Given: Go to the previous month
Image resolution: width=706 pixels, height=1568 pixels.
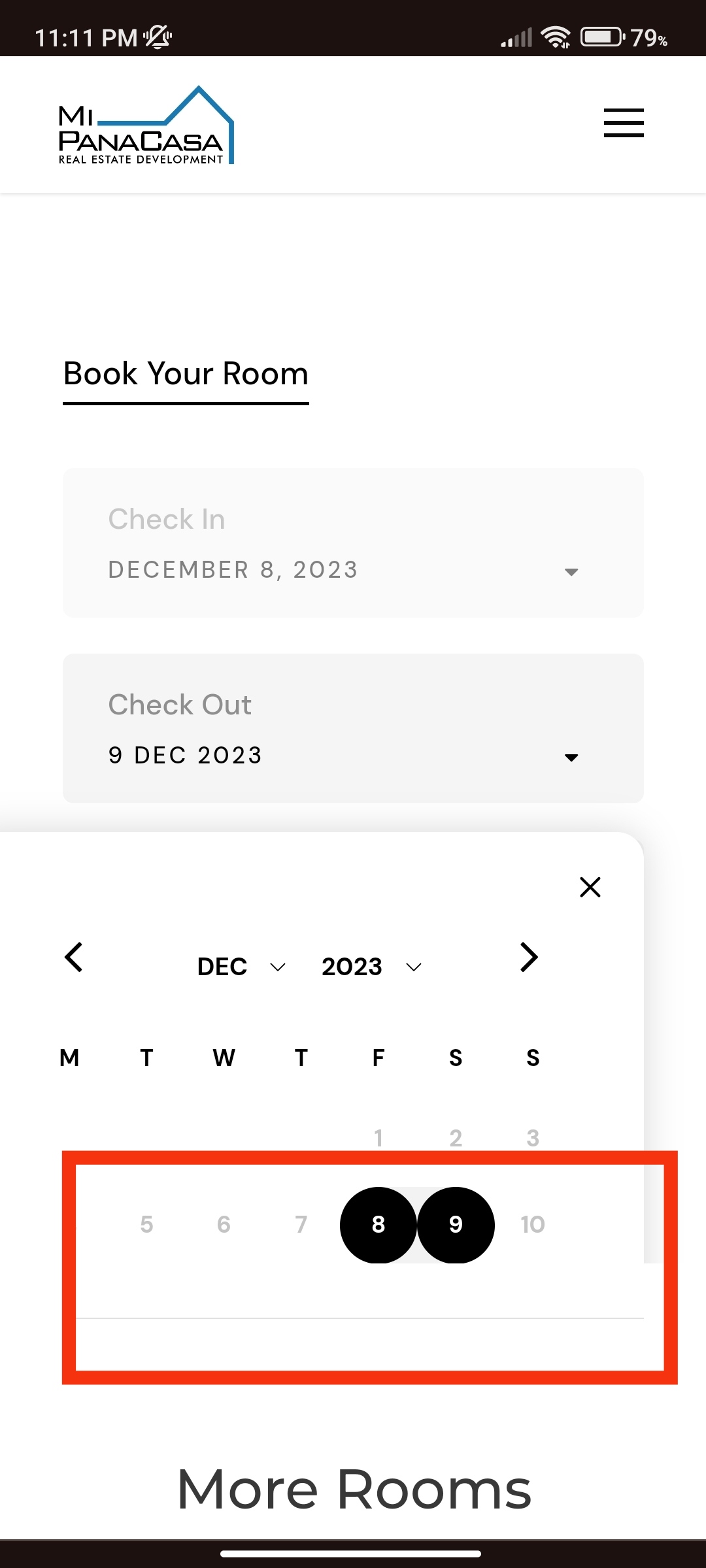Looking at the screenshot, I should 74,958.
